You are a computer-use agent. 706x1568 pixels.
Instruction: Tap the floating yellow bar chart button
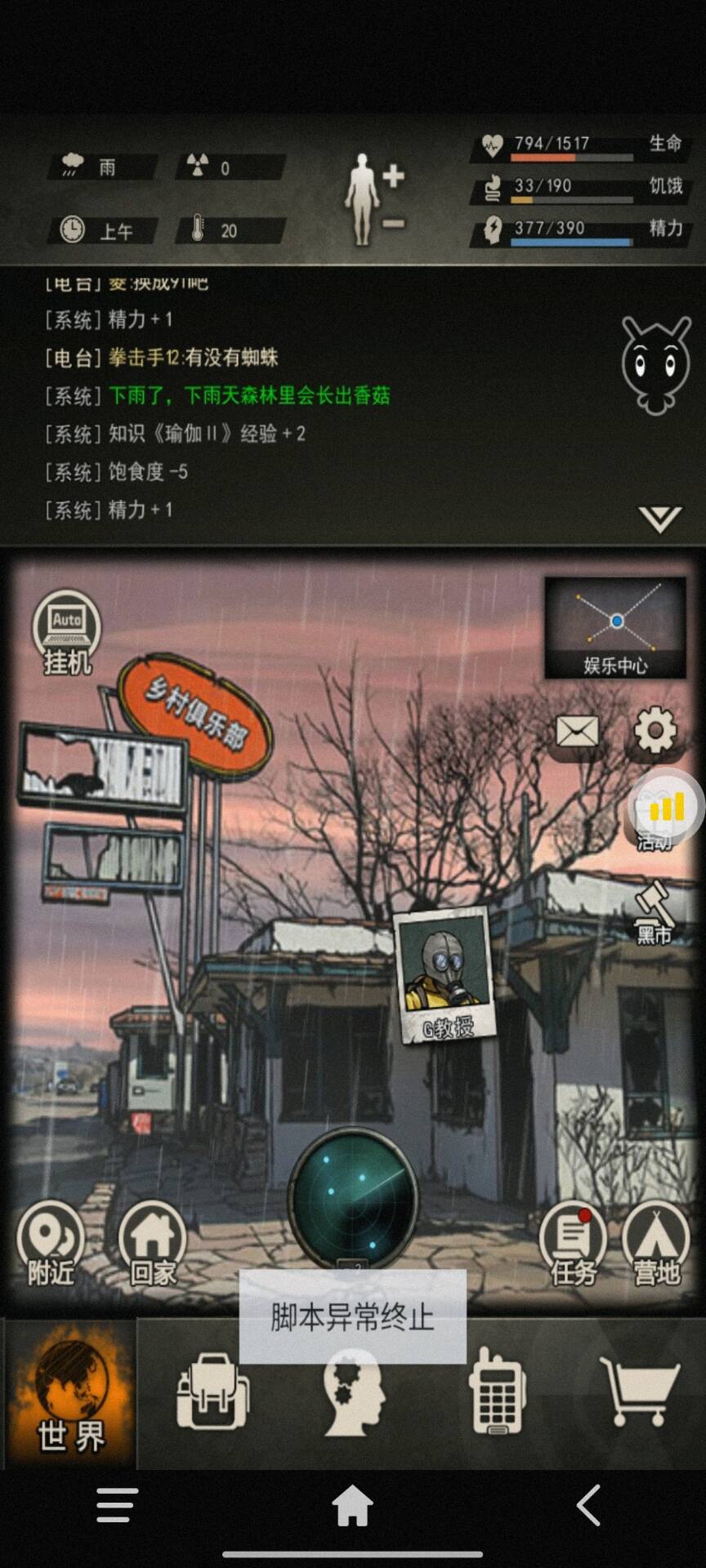click(667, 808)
